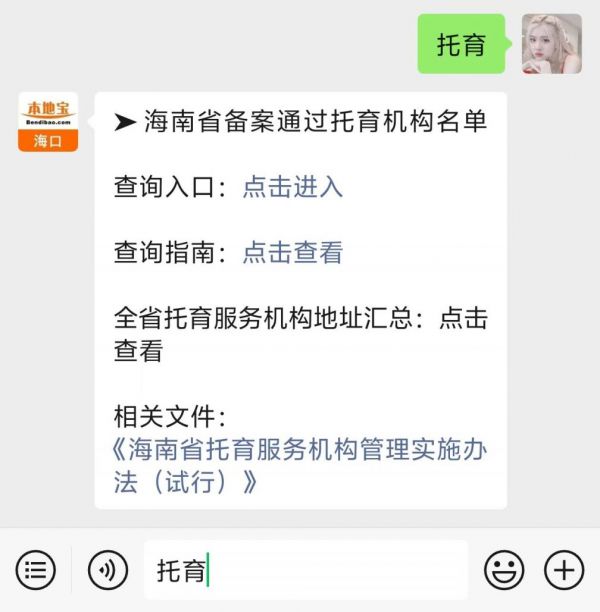The width and height of the screenshot is (600, 612).
Task: Tap the 点击进入 link for 查询入口
Action: [x=292, y=187]
